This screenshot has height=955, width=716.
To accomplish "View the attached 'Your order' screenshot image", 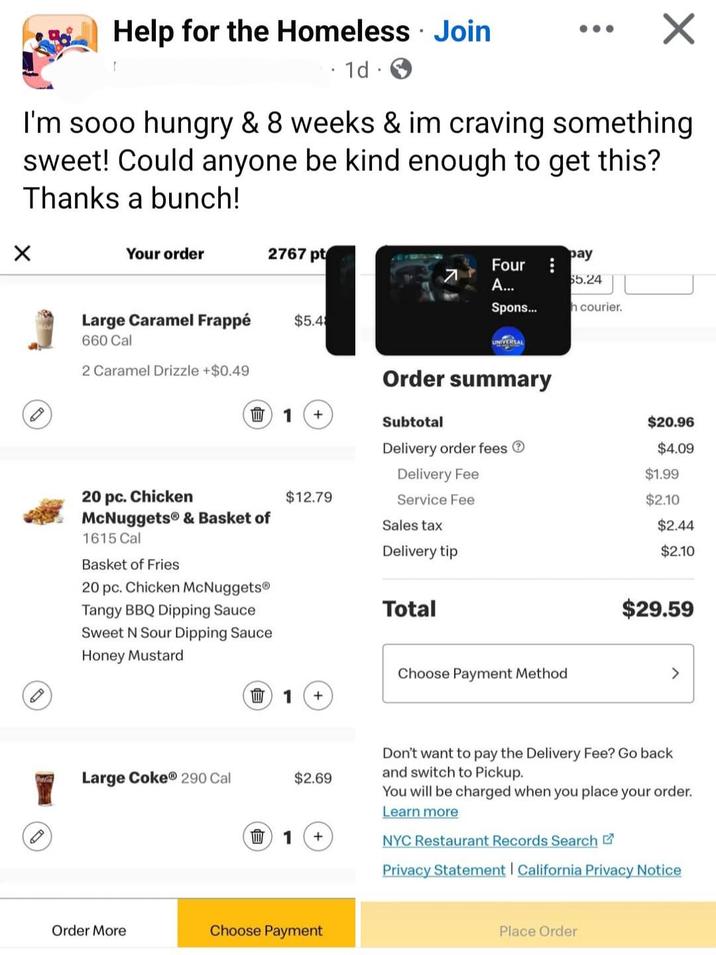I will coord(178,590).
